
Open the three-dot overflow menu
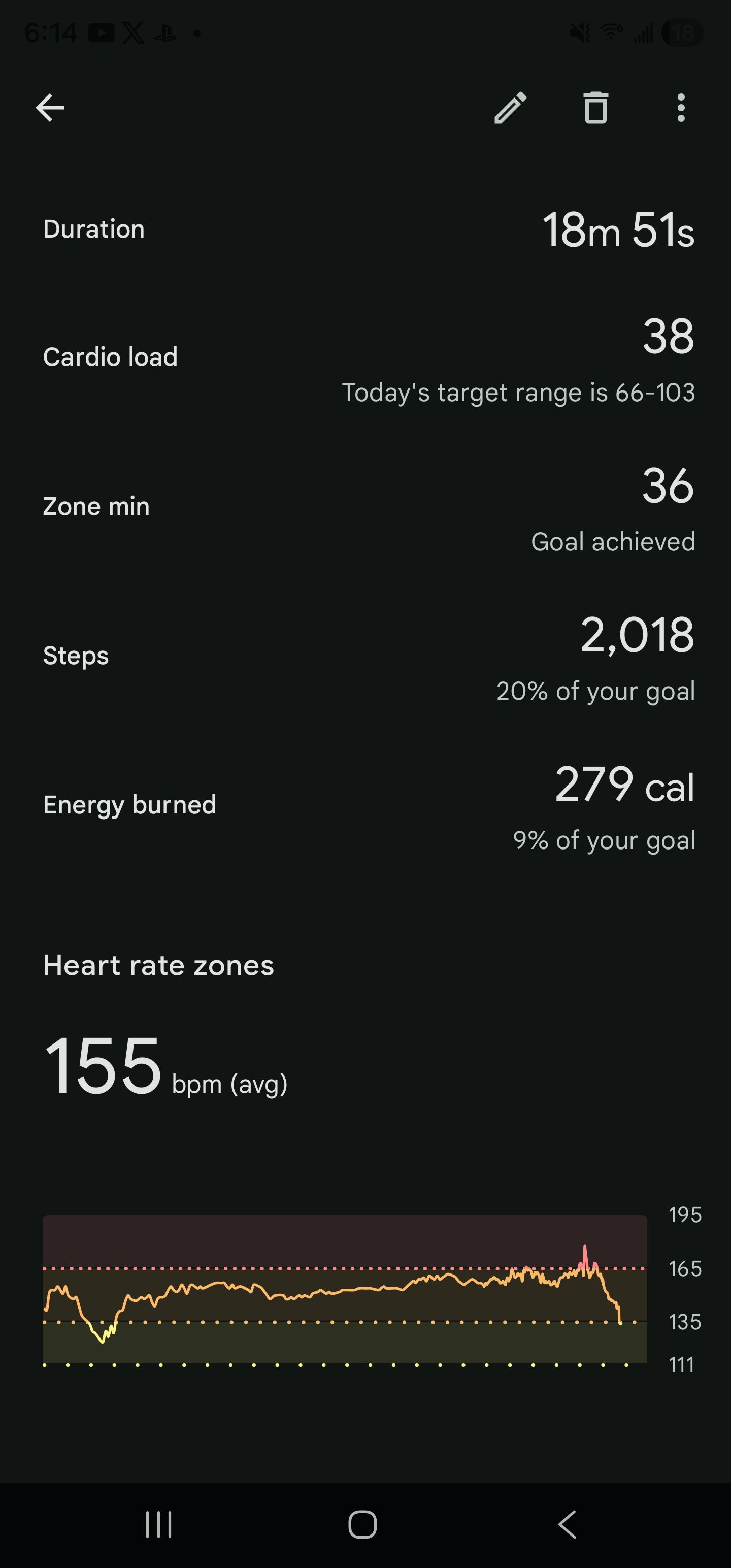click(680, 108)
